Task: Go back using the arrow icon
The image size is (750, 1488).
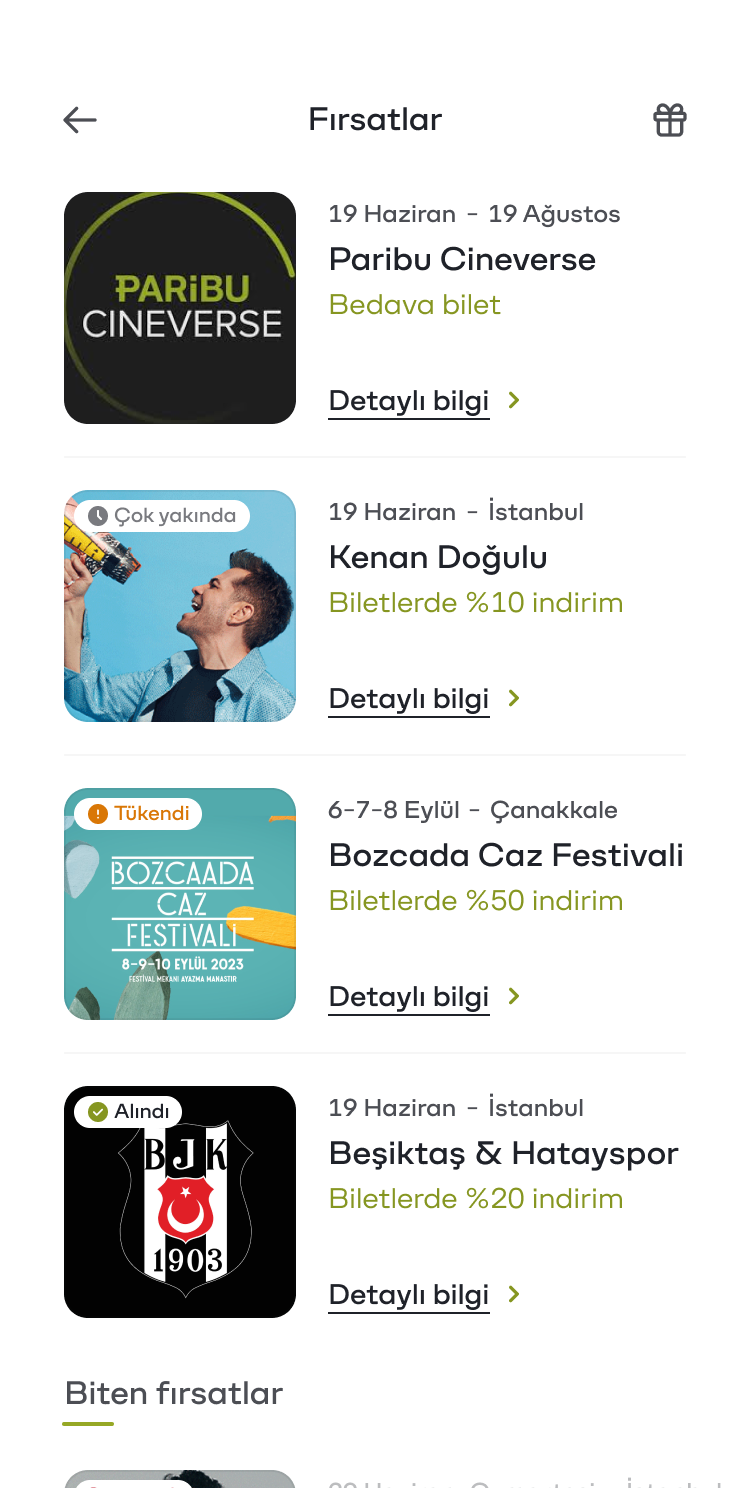Action: pos(80,120)
